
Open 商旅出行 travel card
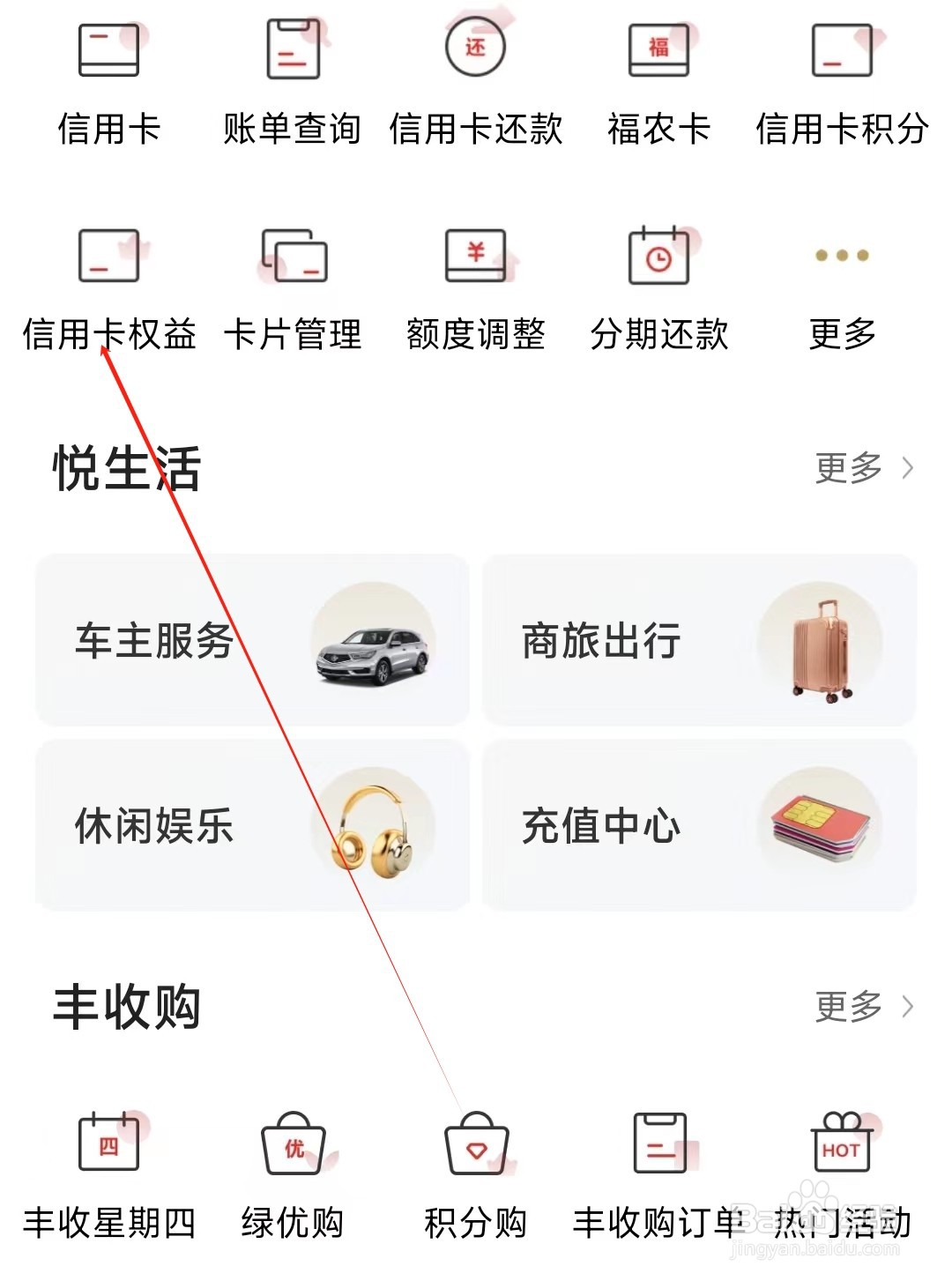click(x=699, y=640)
